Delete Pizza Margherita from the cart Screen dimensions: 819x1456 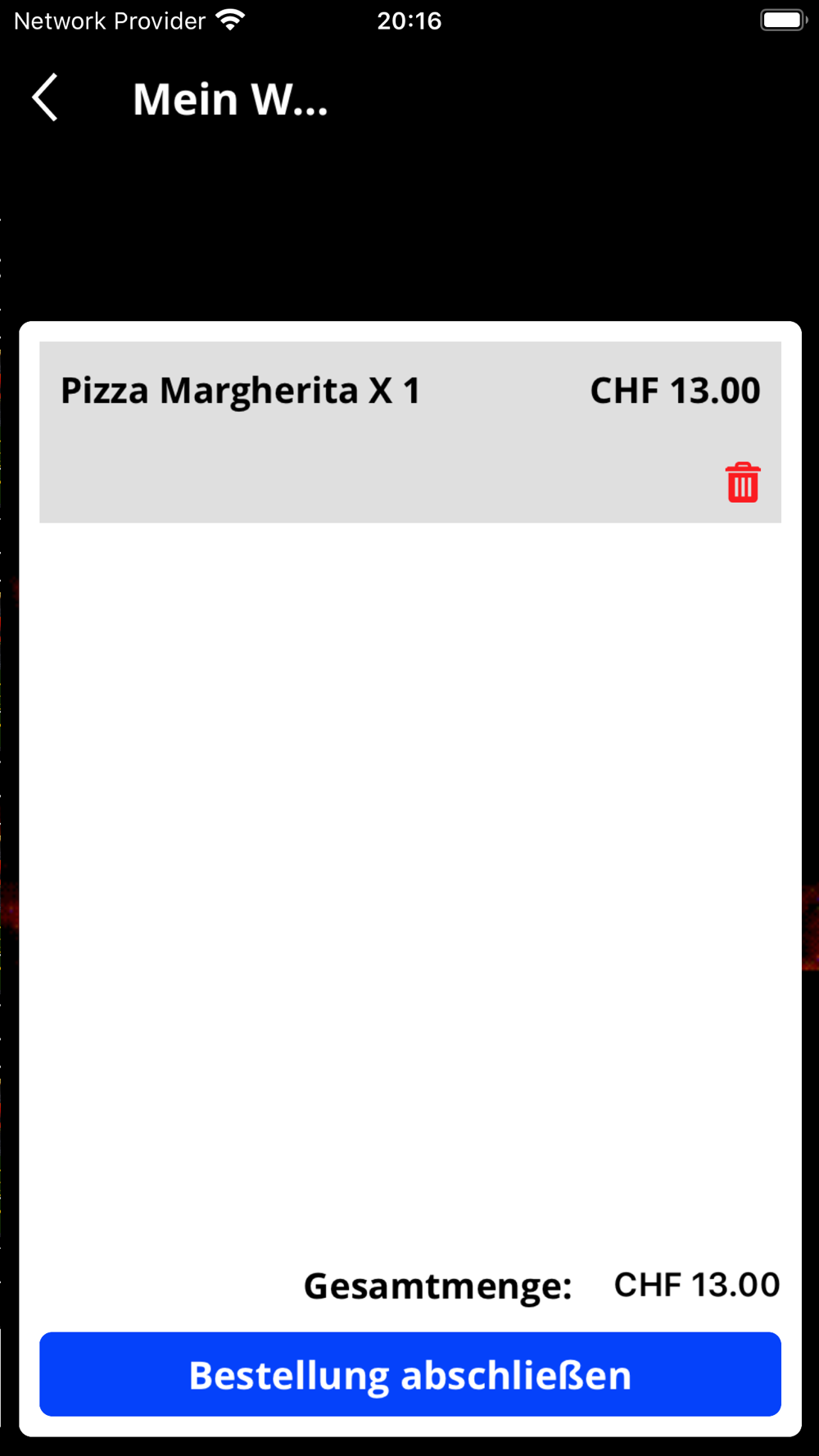coord(743,482)
